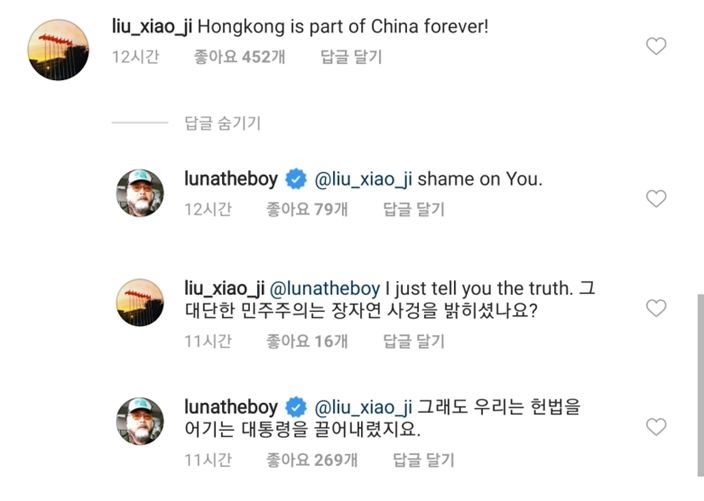Tap 답글 달기 under the 'Hongkong' comment
The image size is (704, 501).
[350, 58]
